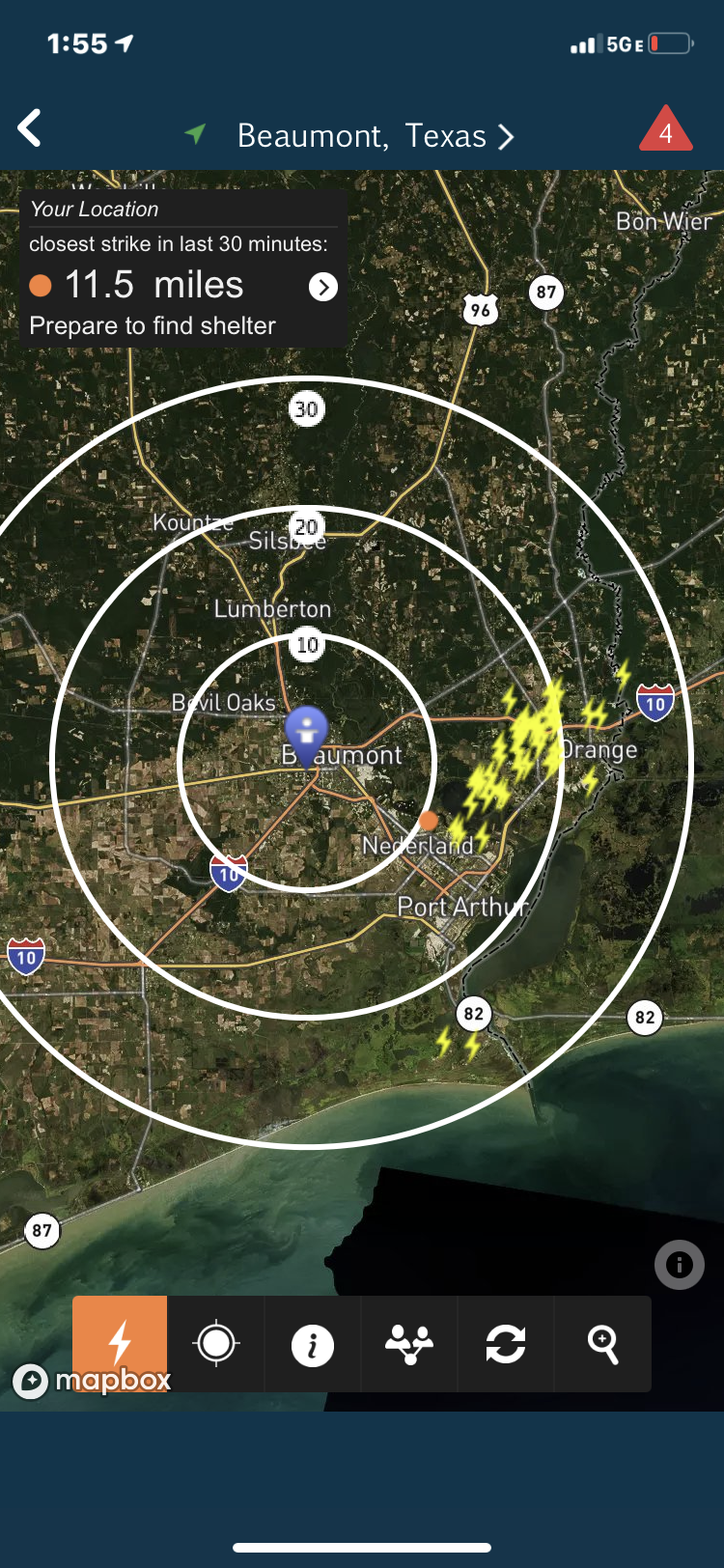Expand closest strike details arrow
This screenshot has height=1568, width=724.
(x=323, y=287)
